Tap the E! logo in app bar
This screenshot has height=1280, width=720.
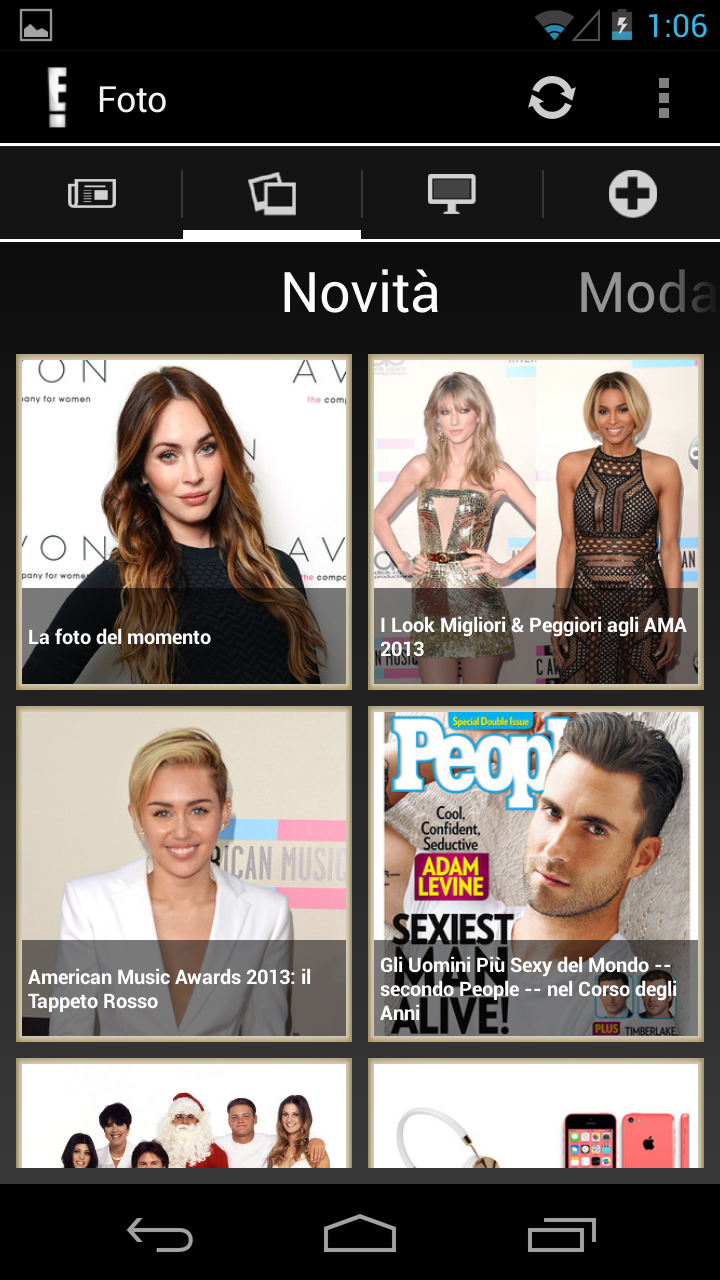58,99
